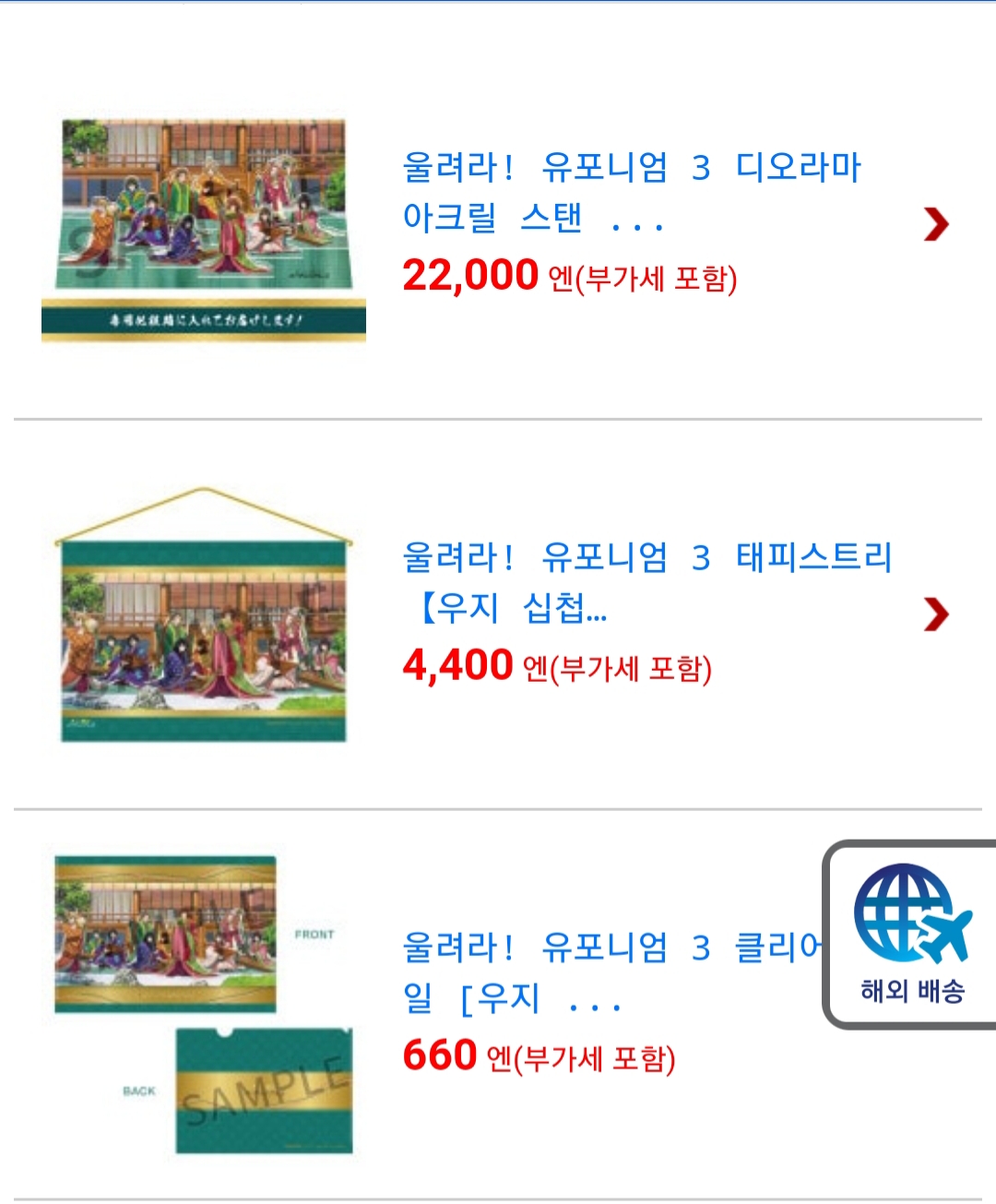Open the 디오라마 아크릴 스탠드 product link
The height and width of the screenshot is (1204, 996).
[x=631, y=192]
